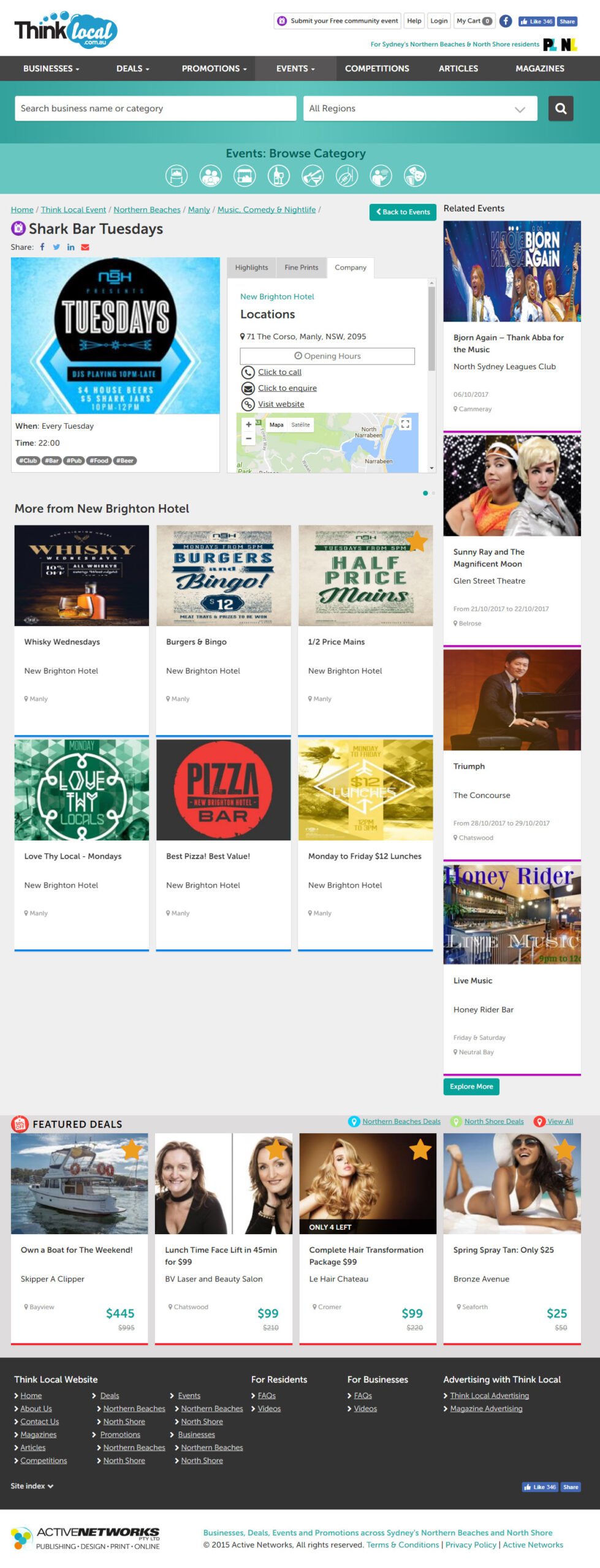The width and height of the screenshot is (600, 1568).
Task: Share the event via email icon
Action: click(x=85, y=247)
